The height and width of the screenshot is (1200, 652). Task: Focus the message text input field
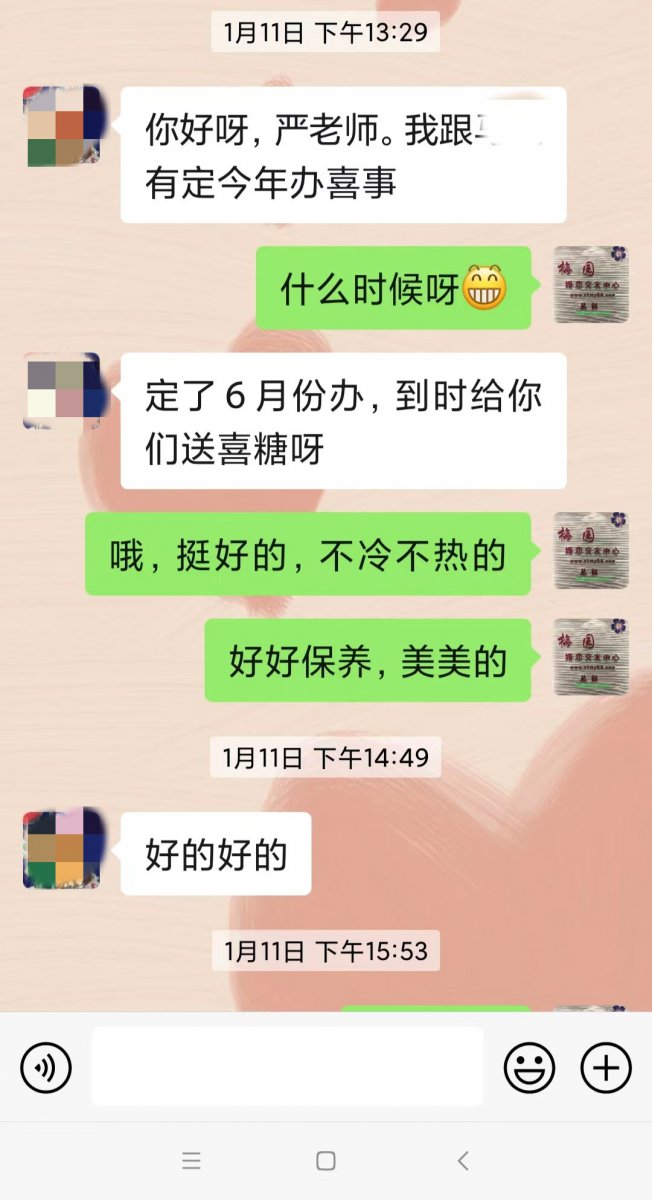click(x=287, y=1067)
